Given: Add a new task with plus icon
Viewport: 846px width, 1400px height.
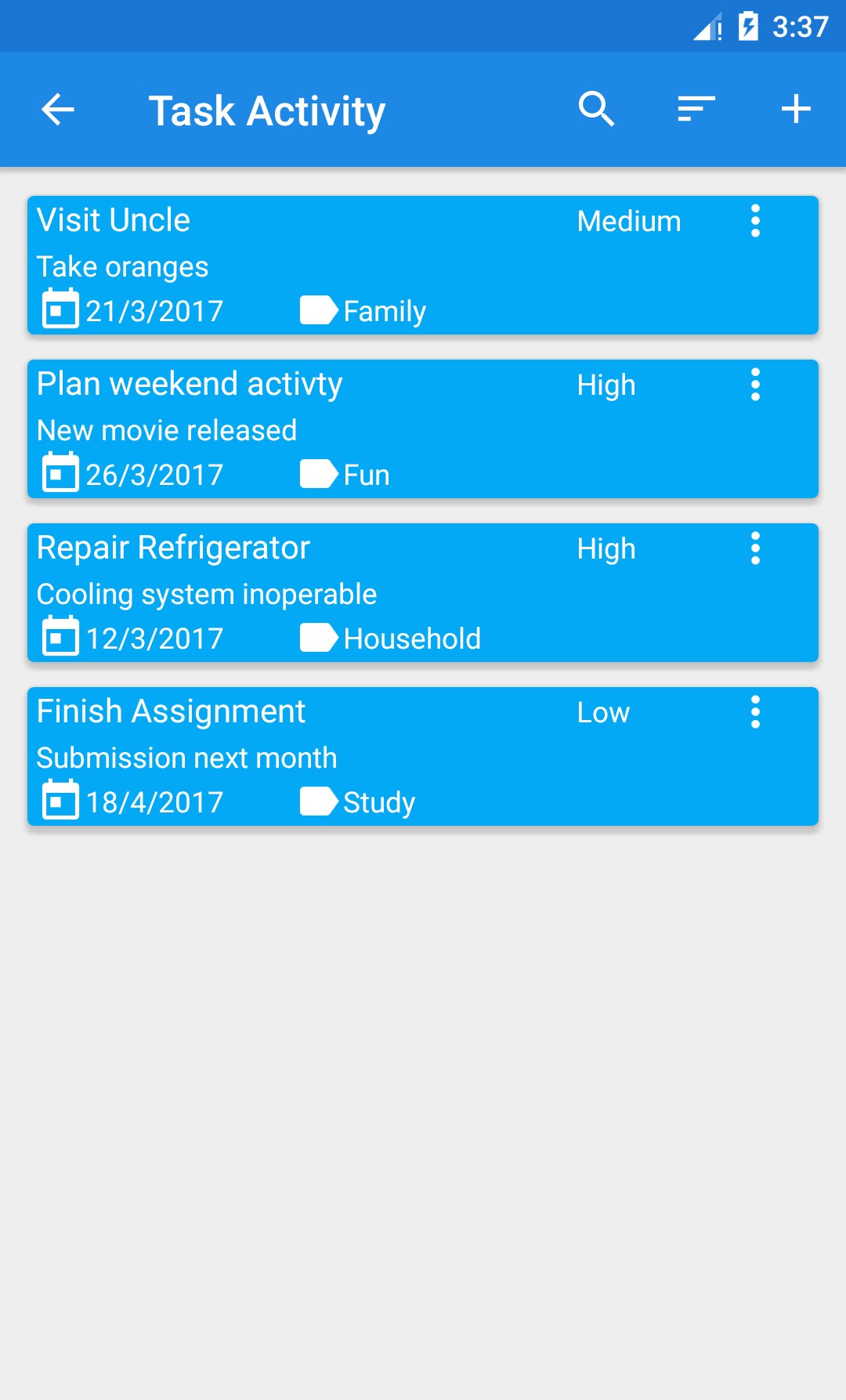Looking at the screenshot, I should pos(795,110).
